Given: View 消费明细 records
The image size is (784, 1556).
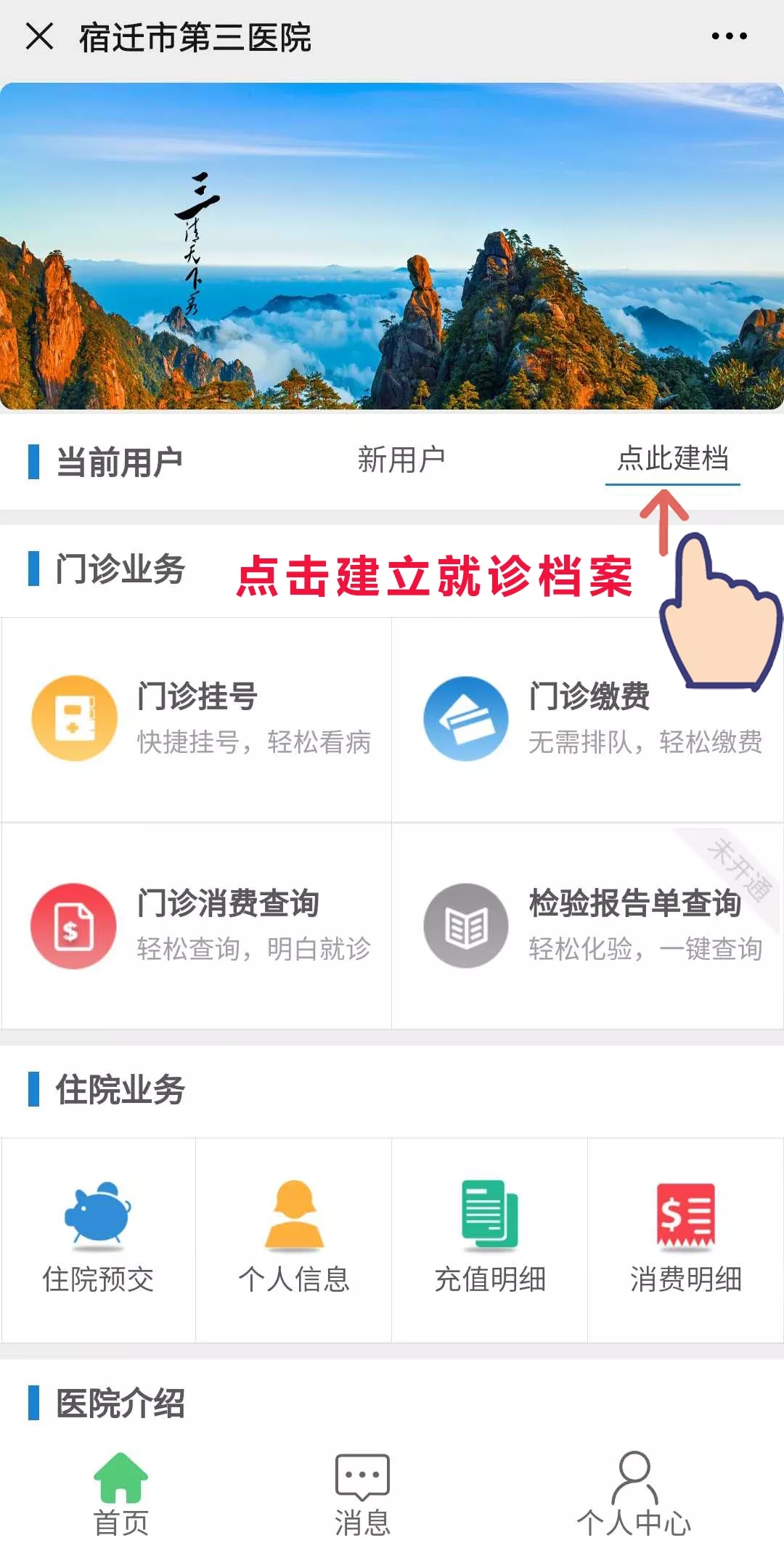Looking at the screenshot, I should pyautogui.click(x=685, y=1238).
